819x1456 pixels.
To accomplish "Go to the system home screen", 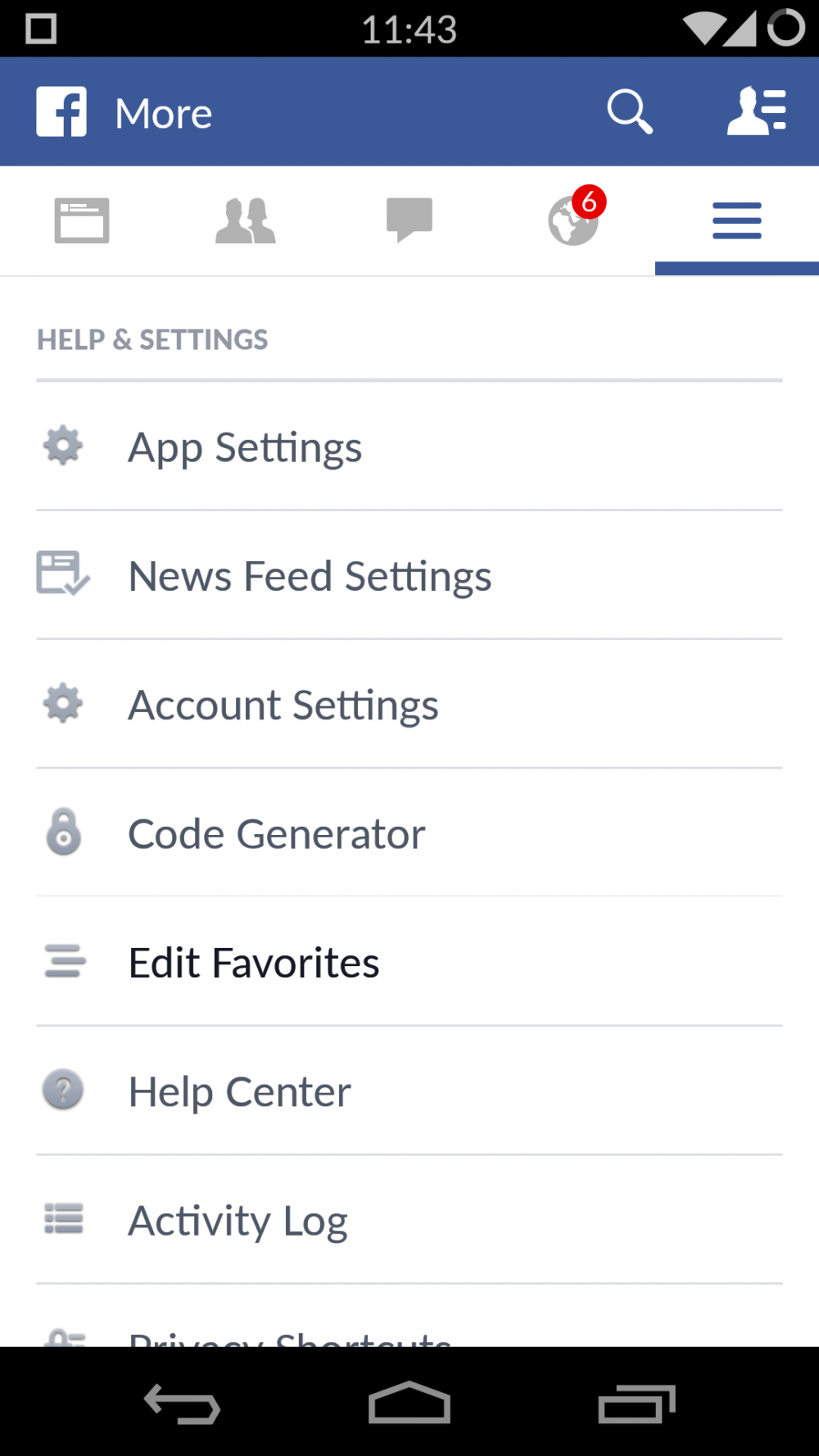I will (409, 1403).
